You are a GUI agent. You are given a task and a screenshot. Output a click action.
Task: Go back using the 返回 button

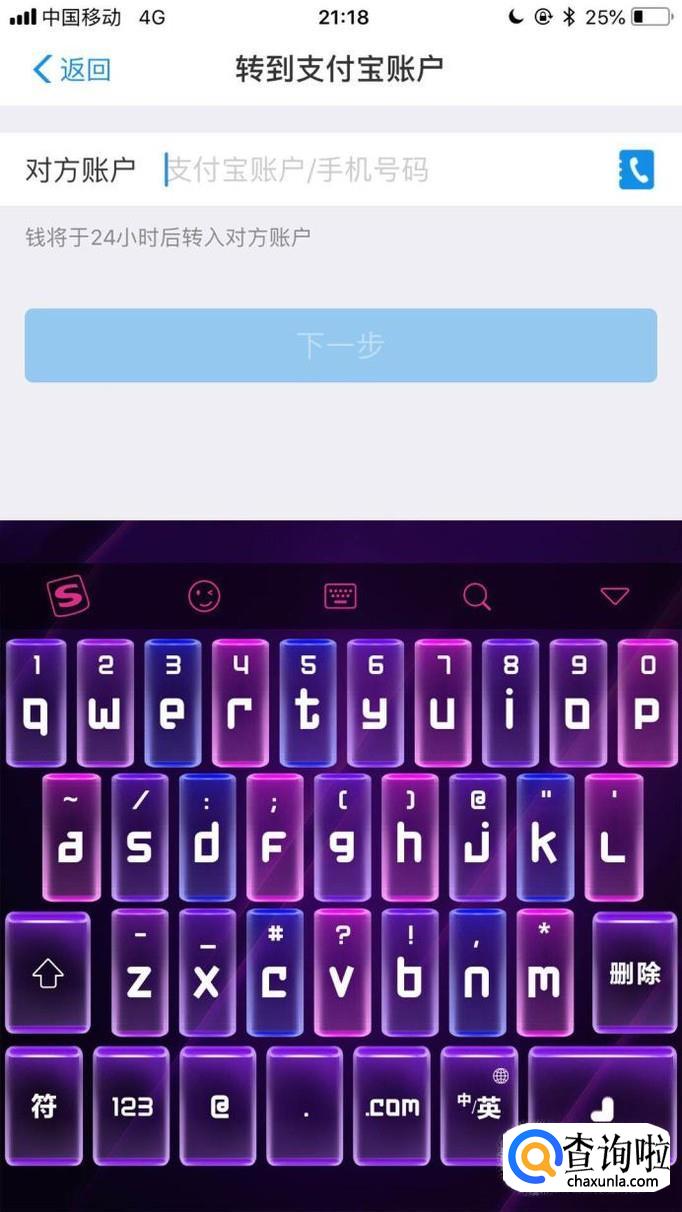[71, 69]
